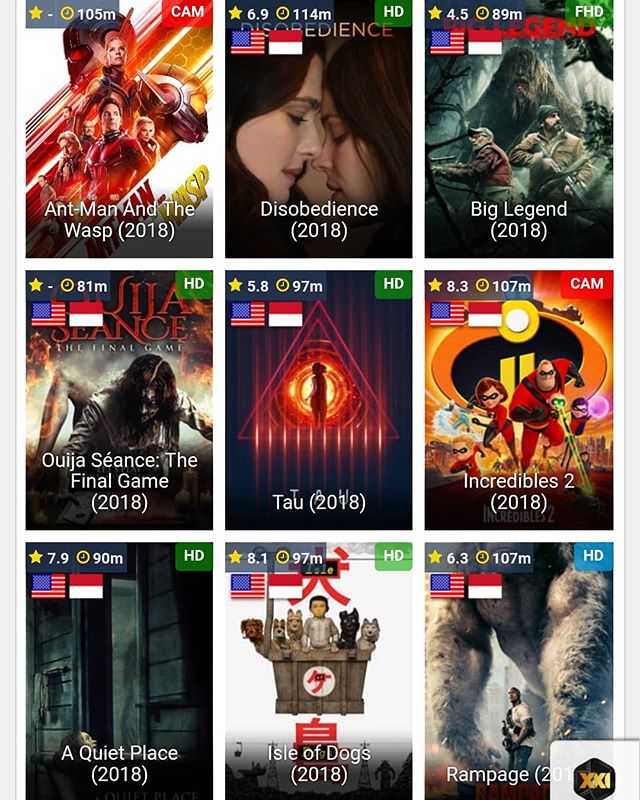The width and height of the screenshot is (640, 800).
Task: Open Incredibles 2 (2018) movie card
Action: coord(518,400)
